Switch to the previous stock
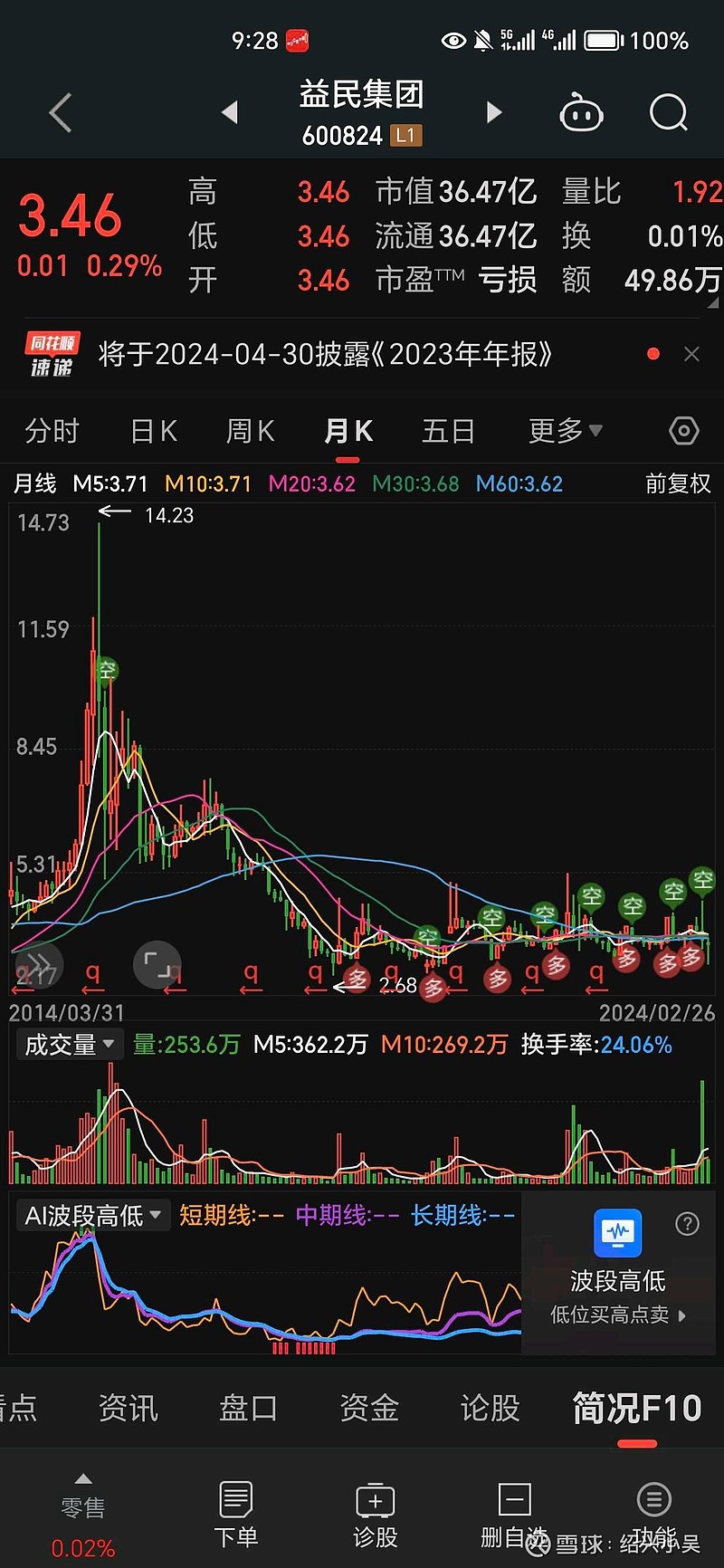 click(230, 112)
